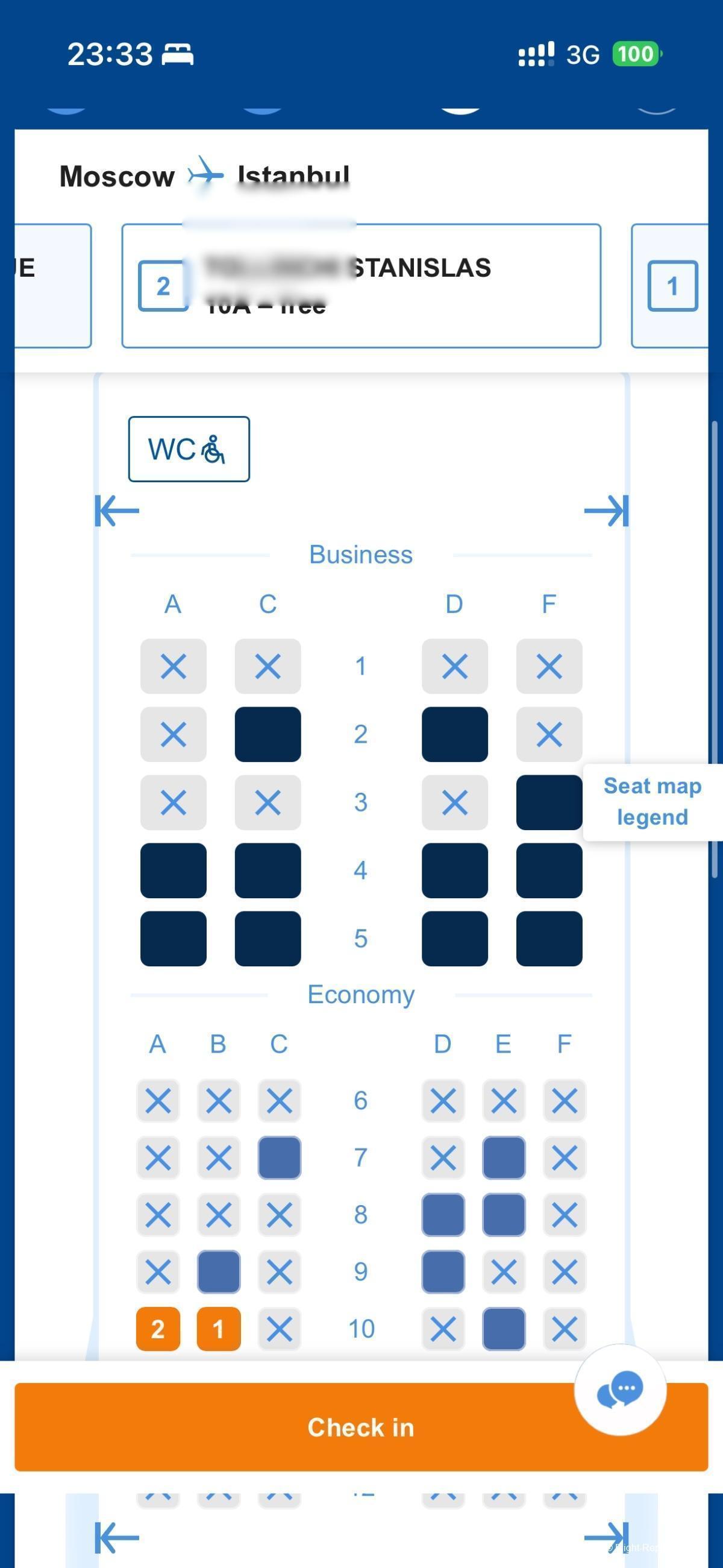Confirm with the Check in button
Image resolution: width=723 pixels, height=1568 pixels.
pos(360,1427)
